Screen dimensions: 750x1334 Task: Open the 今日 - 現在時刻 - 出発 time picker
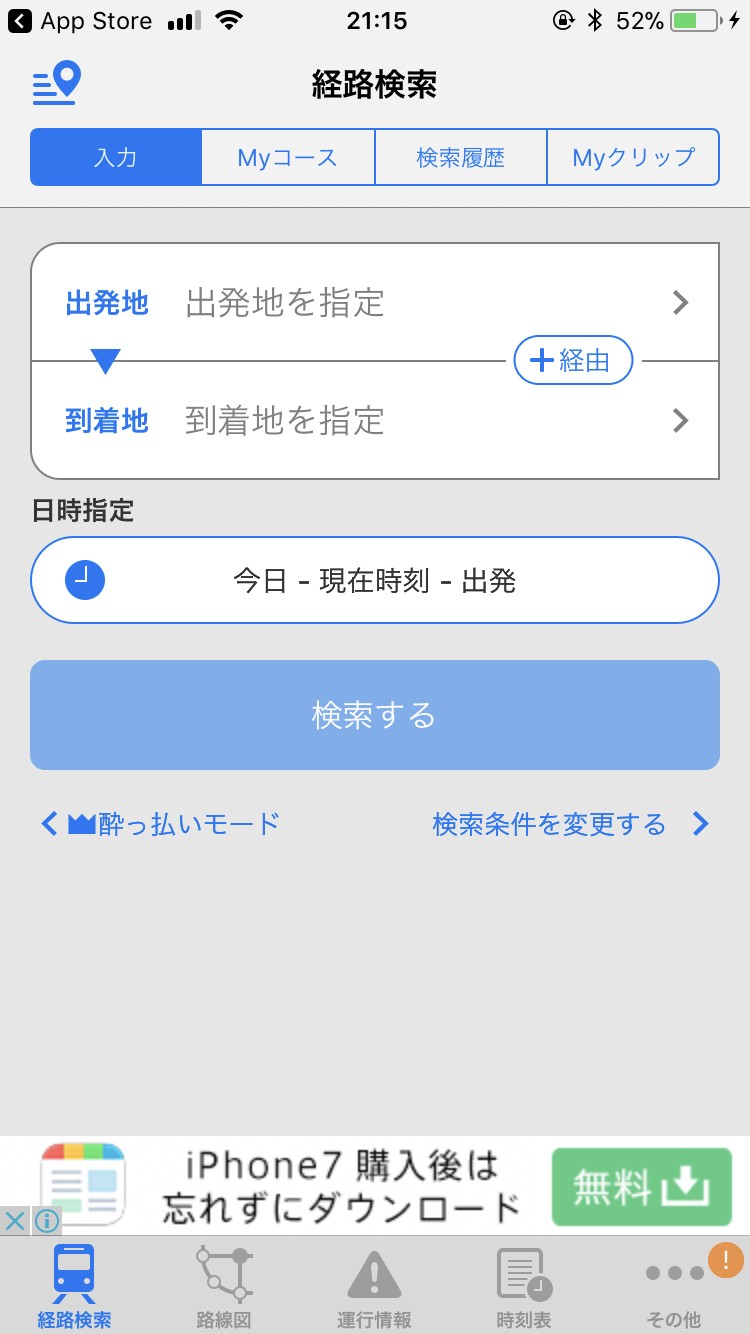pos(375,580)
